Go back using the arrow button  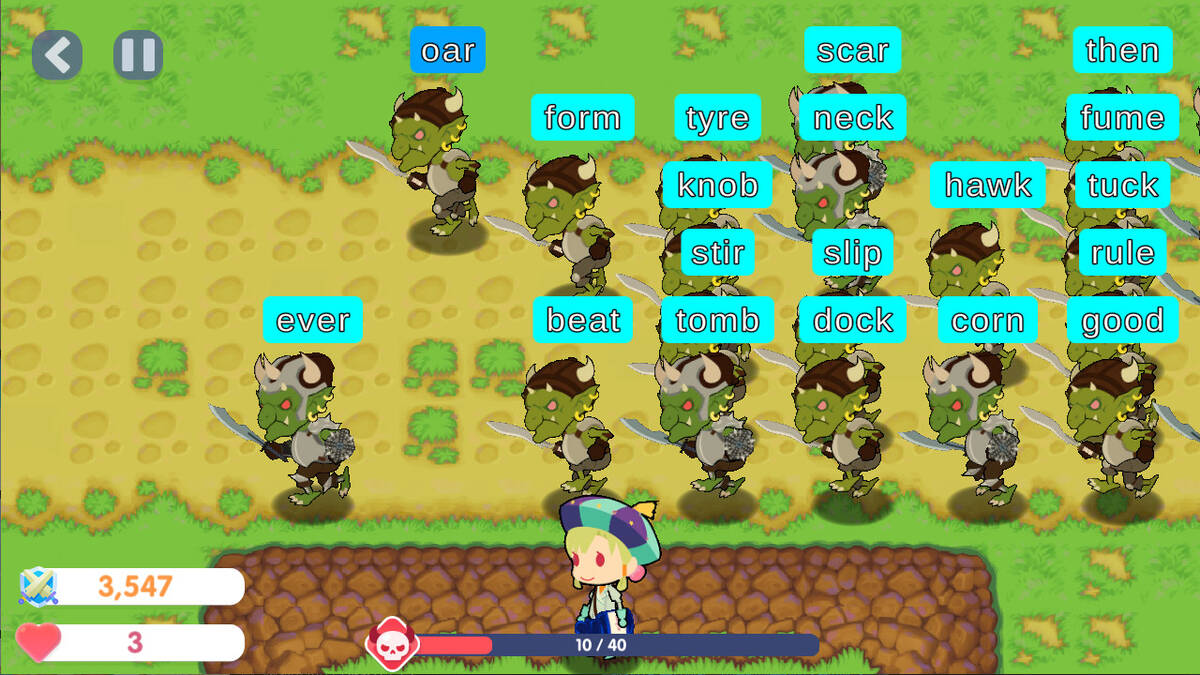click(57, 55)
